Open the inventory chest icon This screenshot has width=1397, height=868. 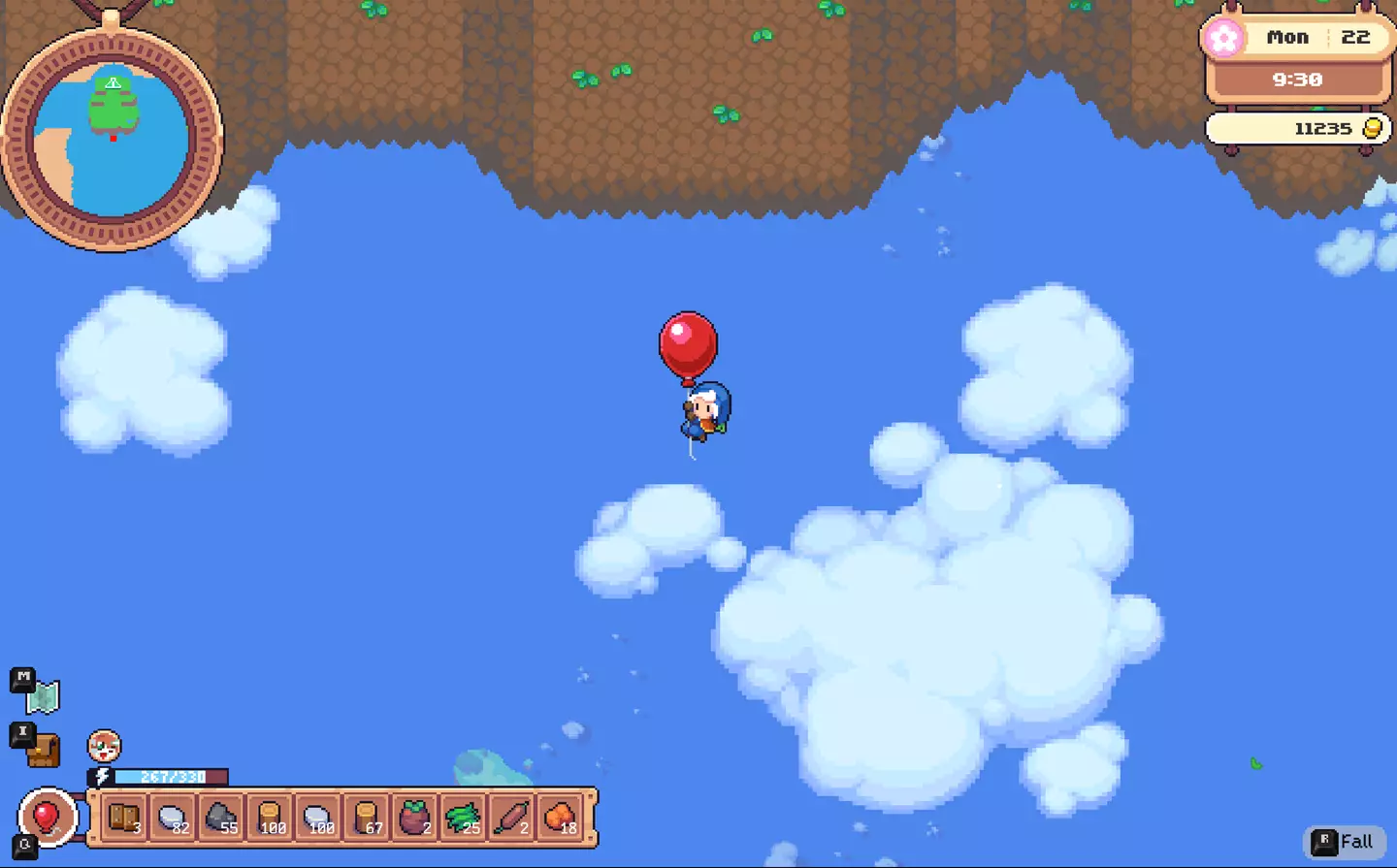43,750
